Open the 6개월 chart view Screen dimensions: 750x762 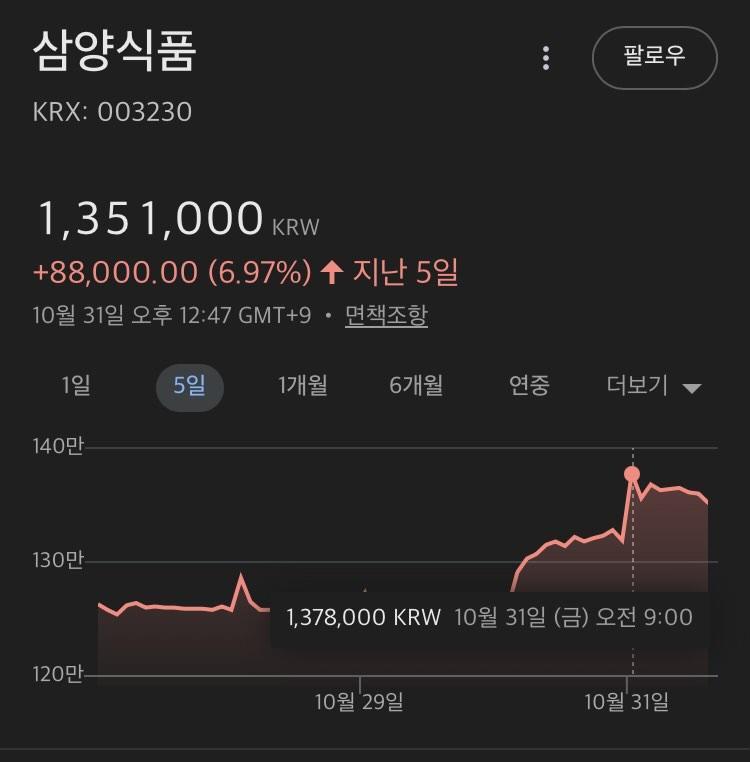pos(417,386)
